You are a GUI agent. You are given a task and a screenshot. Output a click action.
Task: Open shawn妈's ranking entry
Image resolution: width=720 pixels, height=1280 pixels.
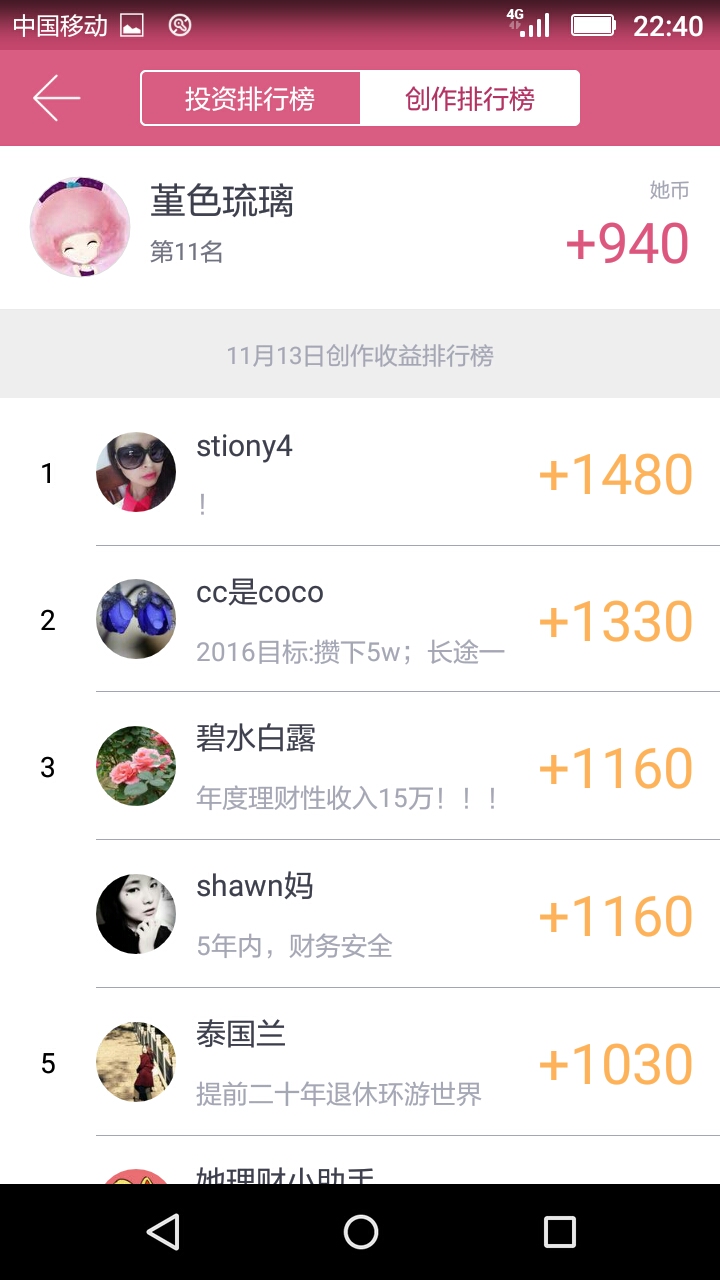coord(360,914)
